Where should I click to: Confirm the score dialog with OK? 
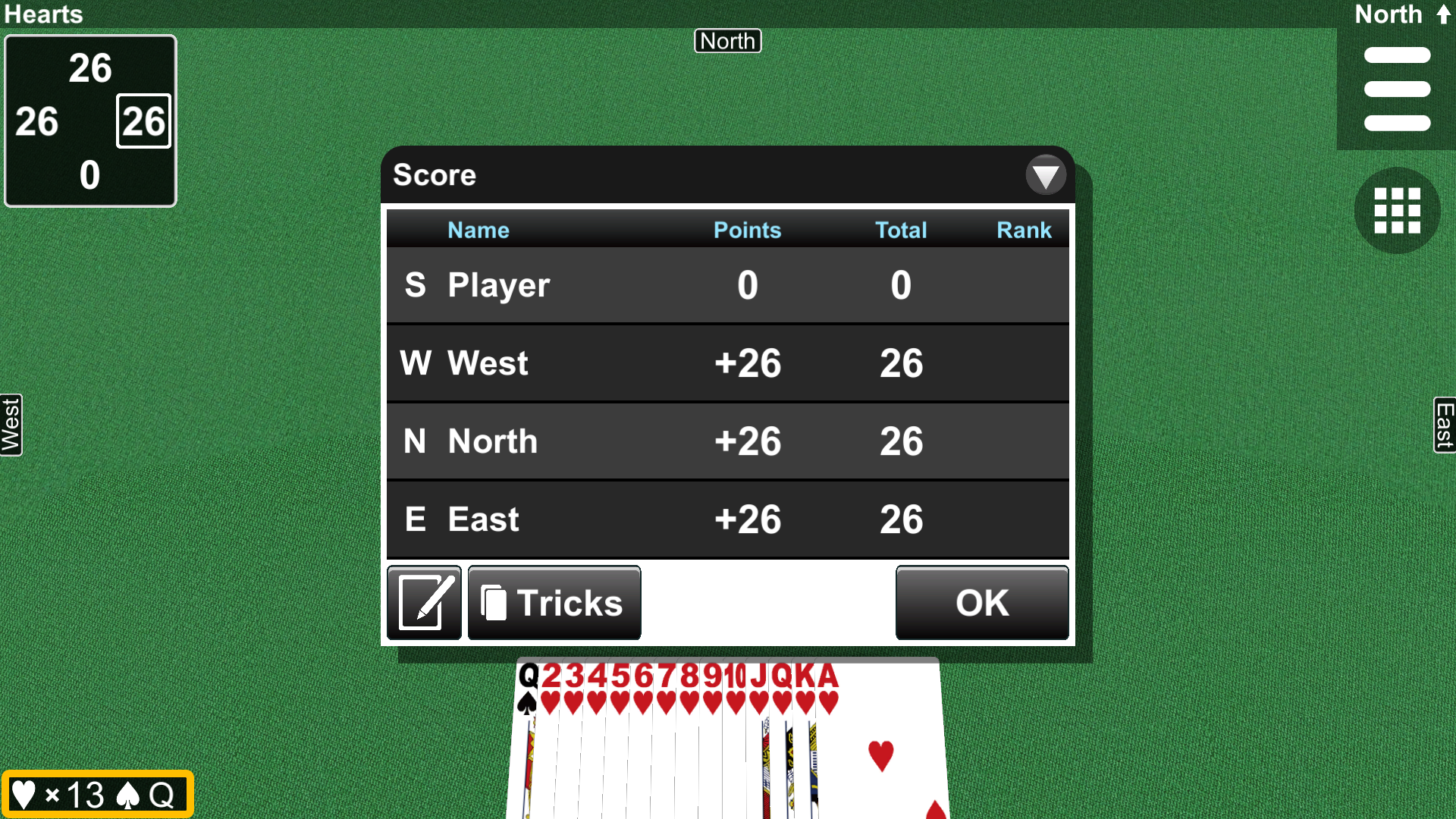click(981, 603)
